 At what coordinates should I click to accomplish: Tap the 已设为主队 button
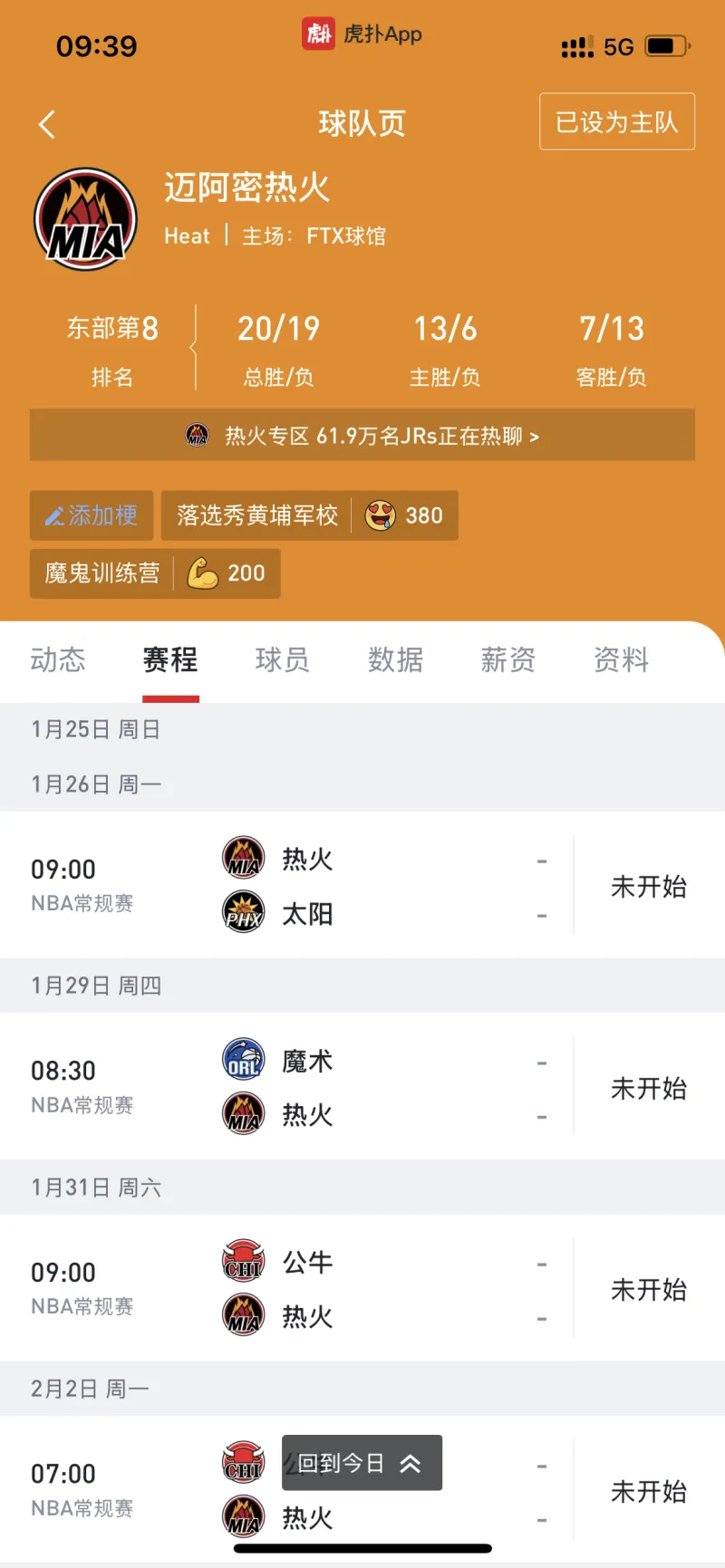pos(616,122)
